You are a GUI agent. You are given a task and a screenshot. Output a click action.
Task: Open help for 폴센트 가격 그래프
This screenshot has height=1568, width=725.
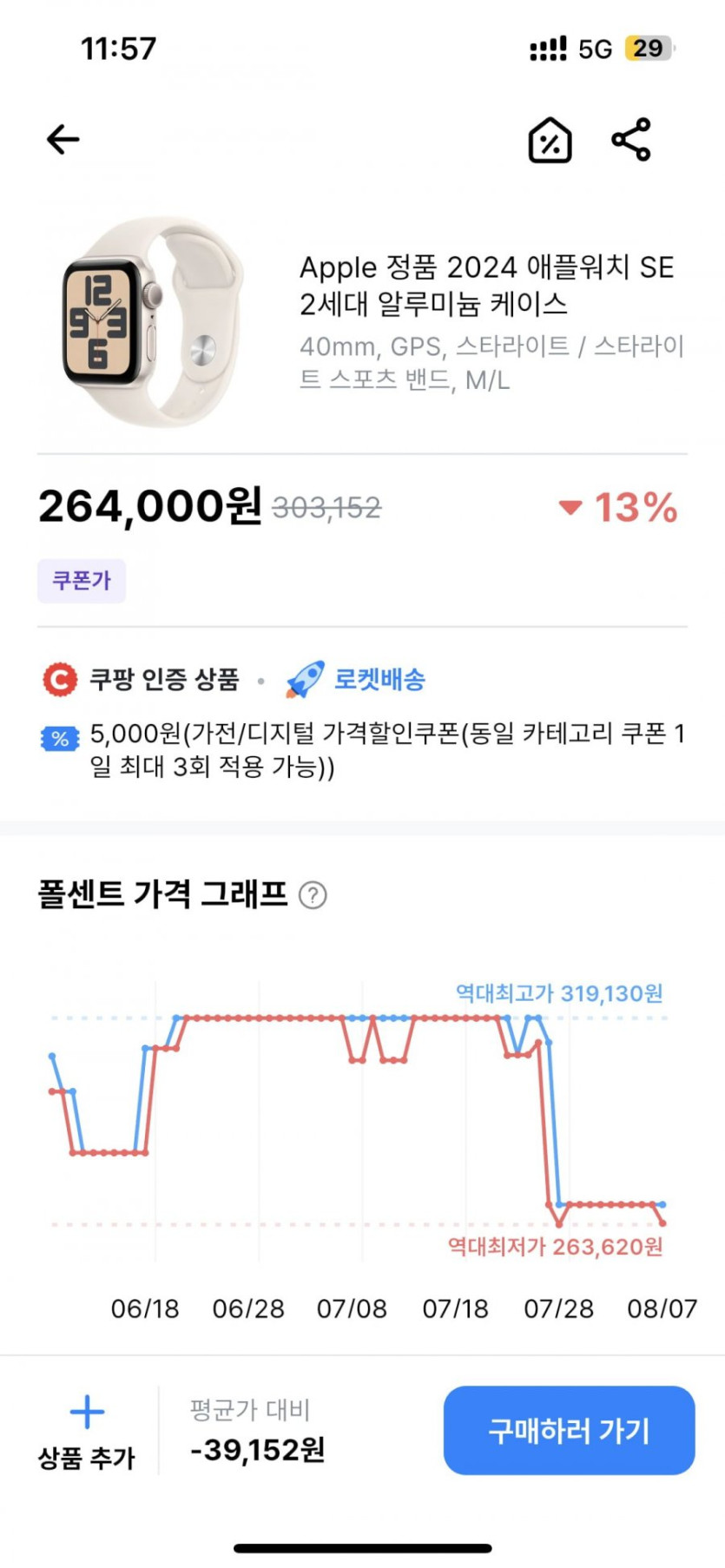coord(313,895)
